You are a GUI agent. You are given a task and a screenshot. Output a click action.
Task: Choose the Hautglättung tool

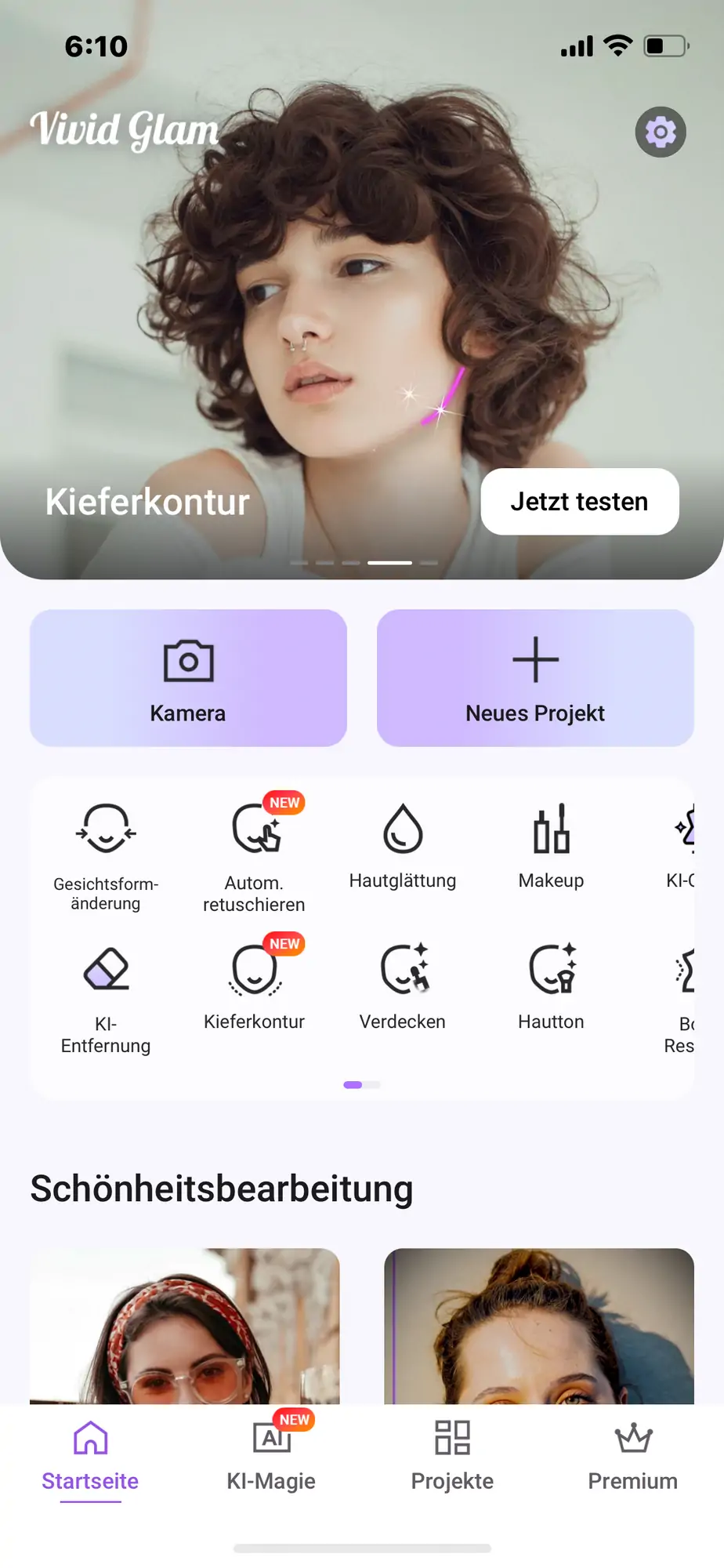coord(403,847)
